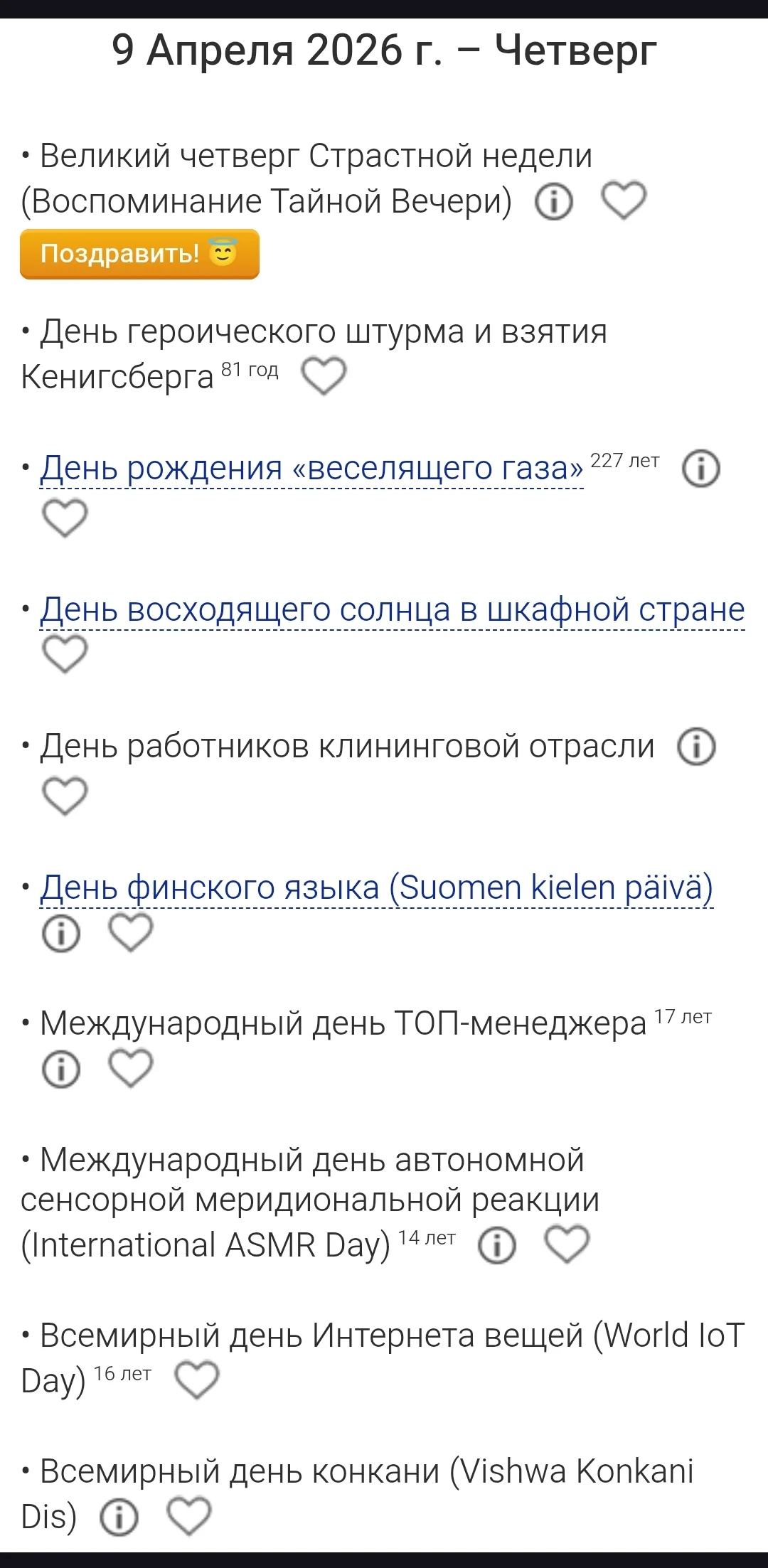Open info about Международный день ТОП-менеджера
The width and height of the screenshot is (768, 1568).
click(x=63, y=1067)
